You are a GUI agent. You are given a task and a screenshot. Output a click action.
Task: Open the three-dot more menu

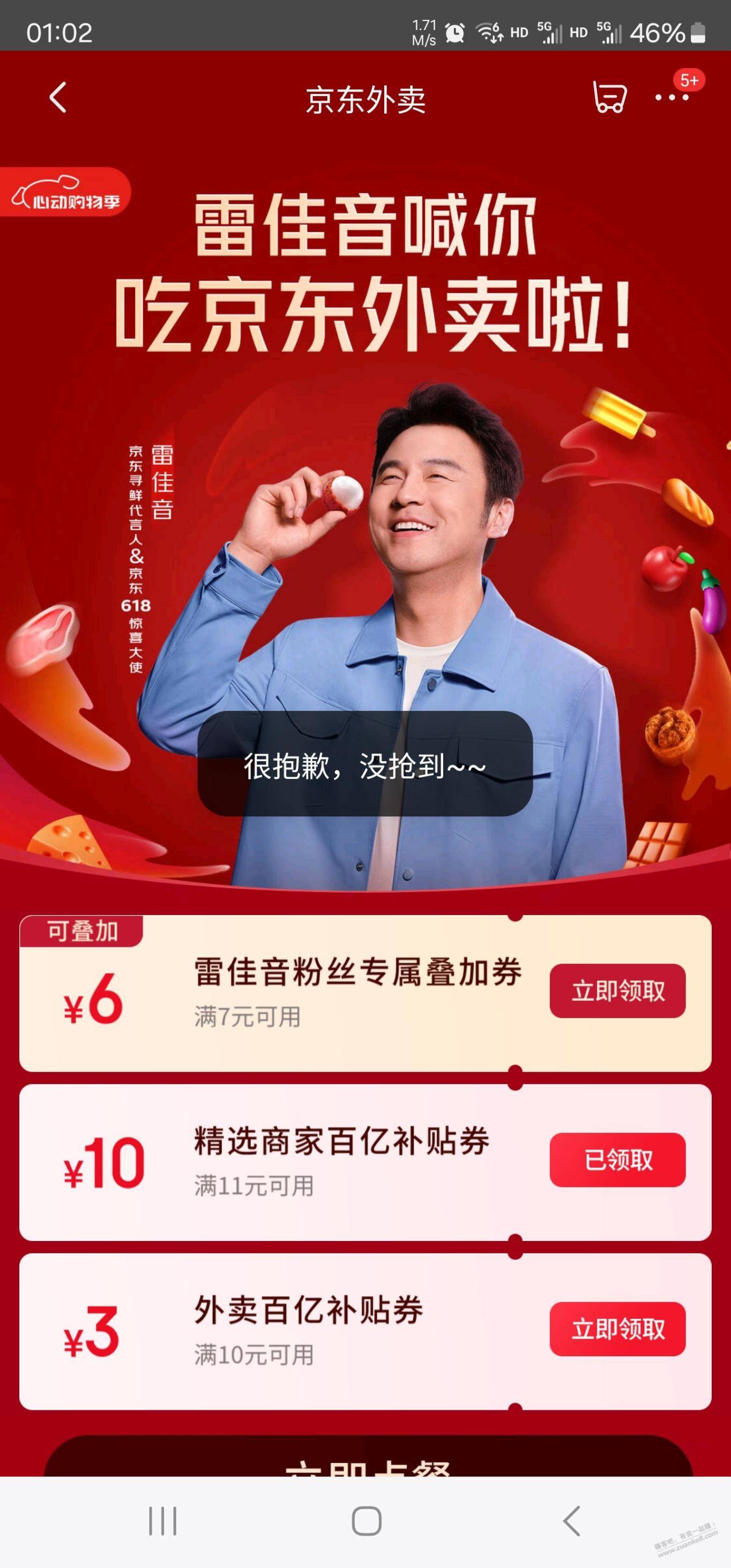click(672, 98)
